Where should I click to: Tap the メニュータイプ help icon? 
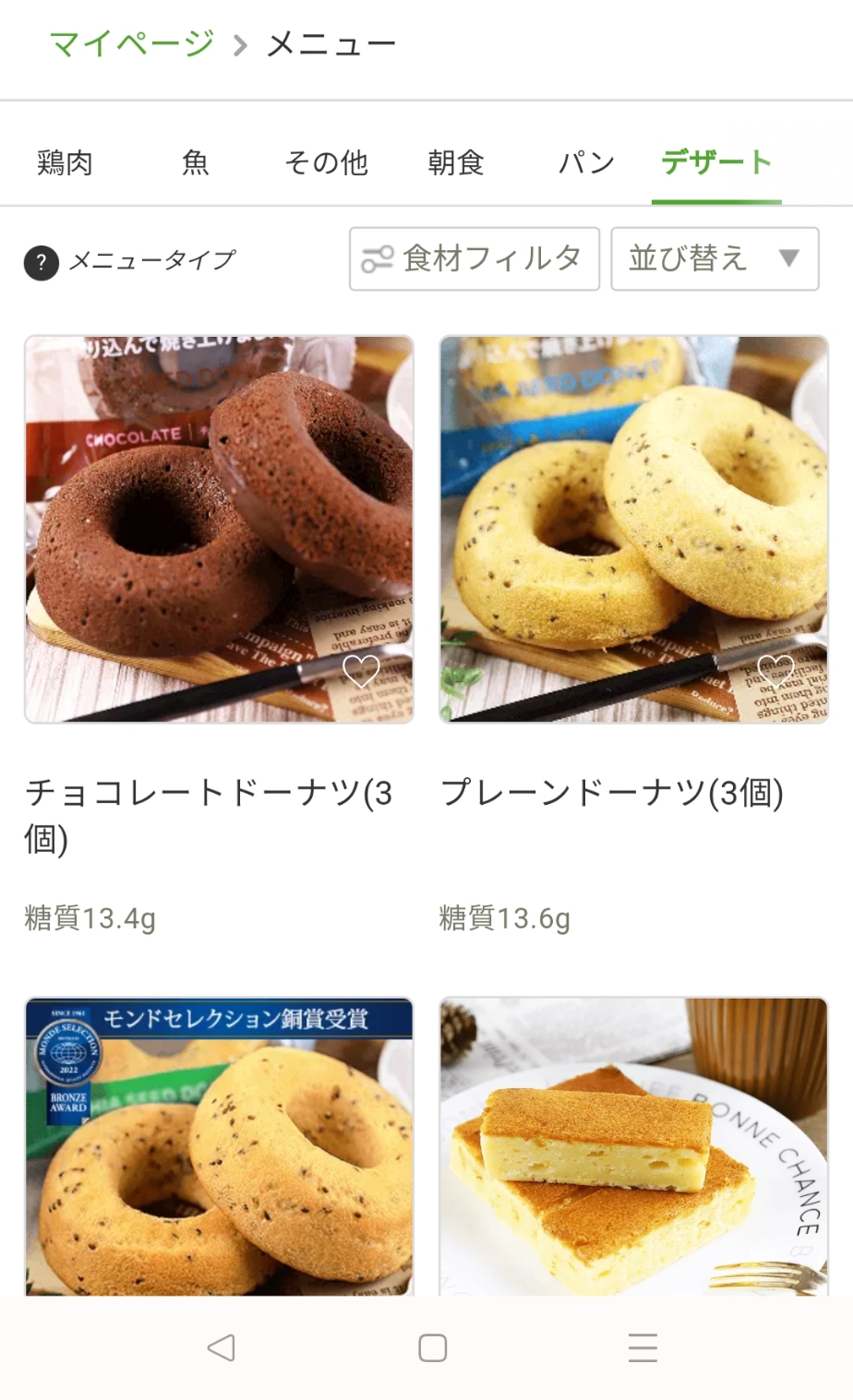pyautogui.click(x=41, y=262)
